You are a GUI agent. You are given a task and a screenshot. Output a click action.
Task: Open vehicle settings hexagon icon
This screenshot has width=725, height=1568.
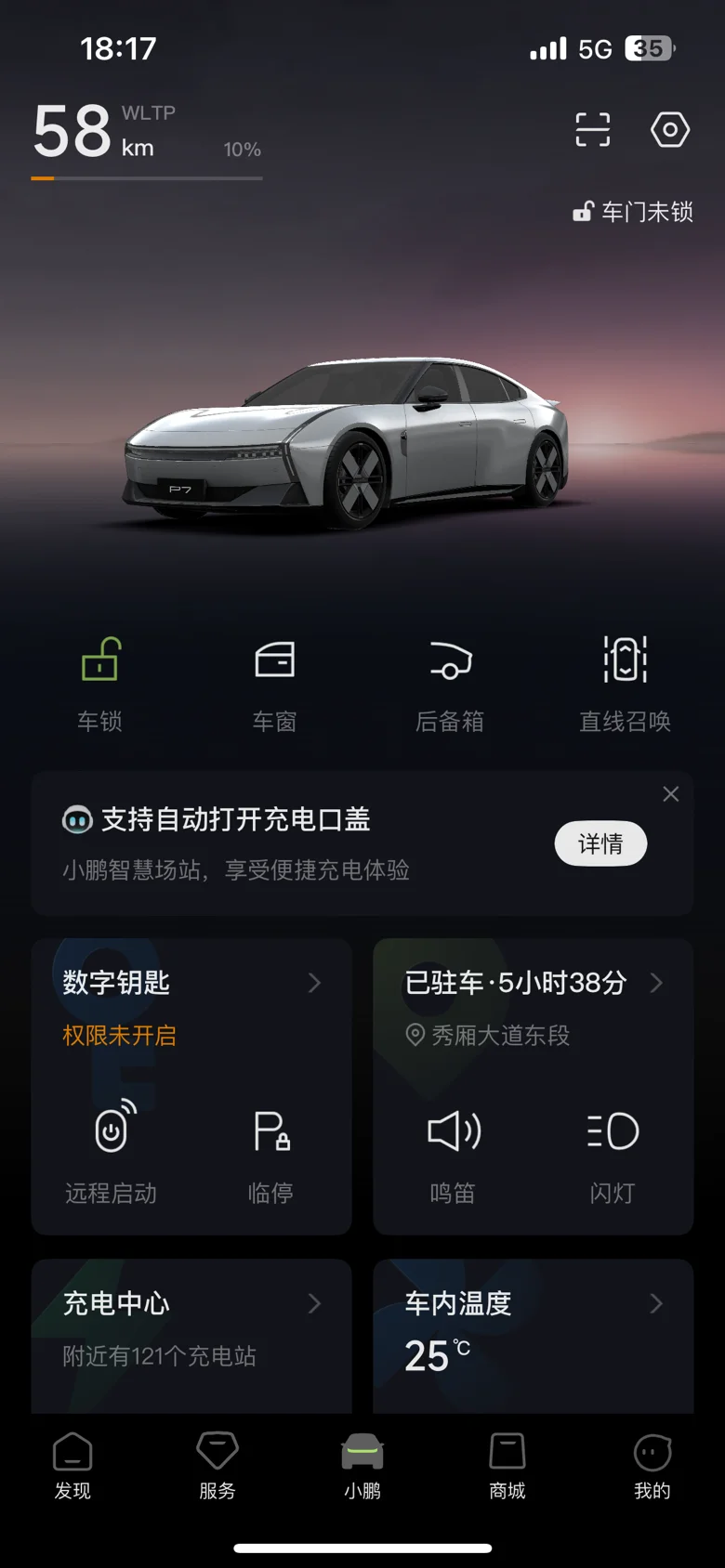click(x=670, y=130)
